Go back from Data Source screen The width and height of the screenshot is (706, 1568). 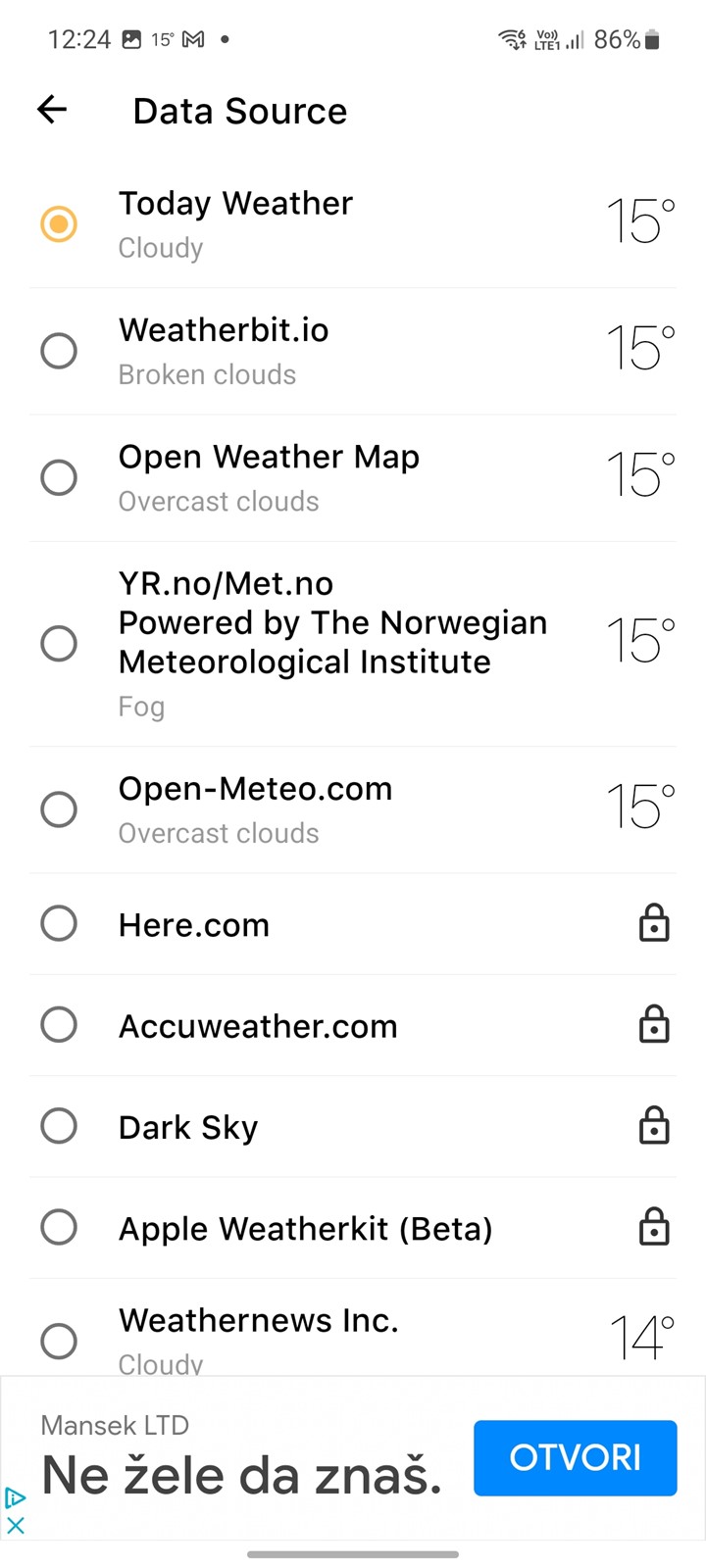click(52, 110)
